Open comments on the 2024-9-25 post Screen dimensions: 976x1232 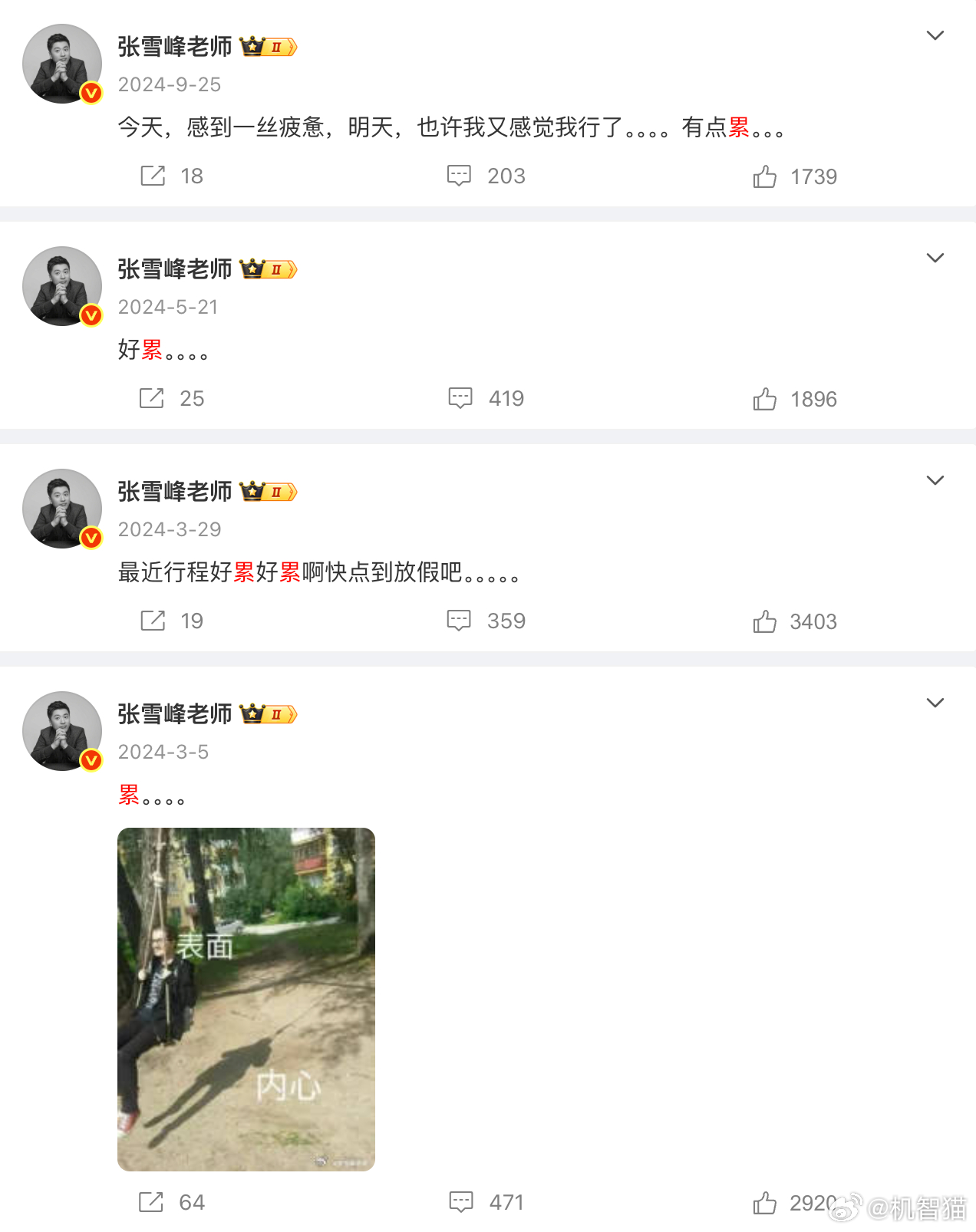click(x=459, y=176)
